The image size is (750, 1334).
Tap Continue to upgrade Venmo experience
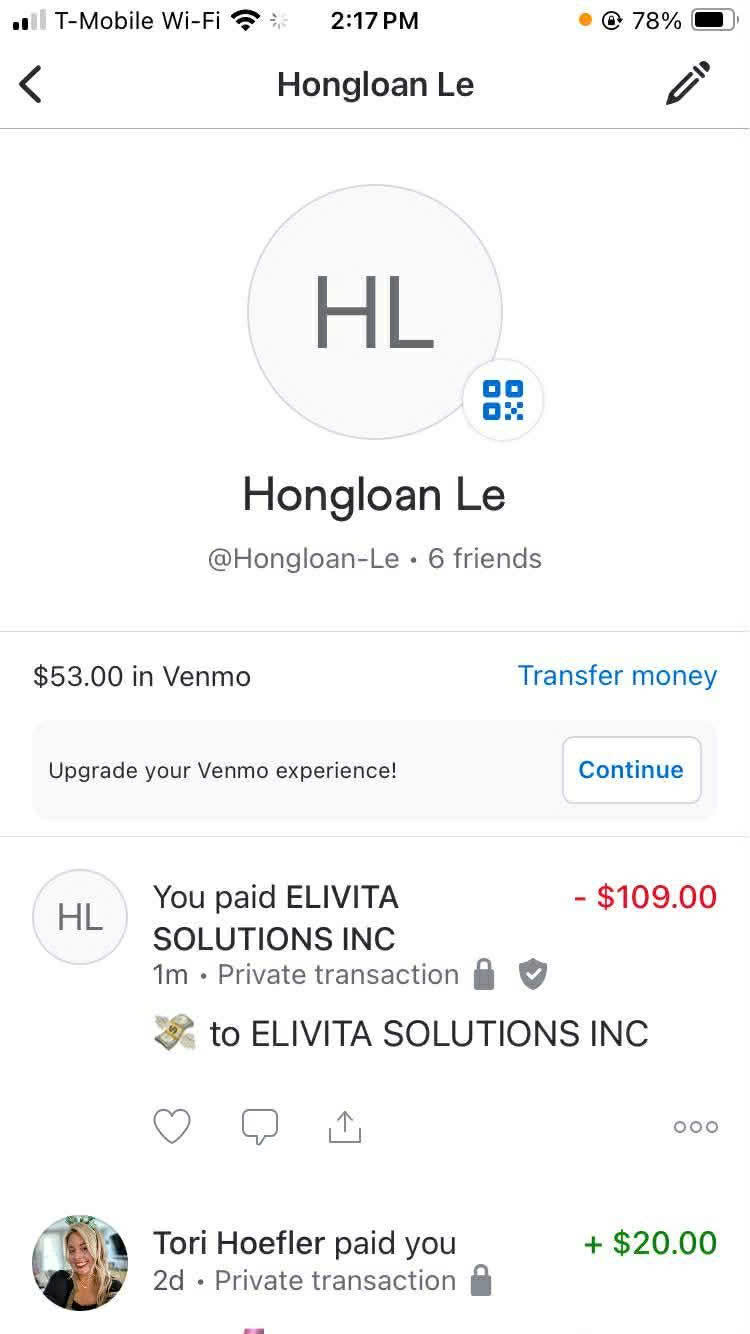coord(631,770)
